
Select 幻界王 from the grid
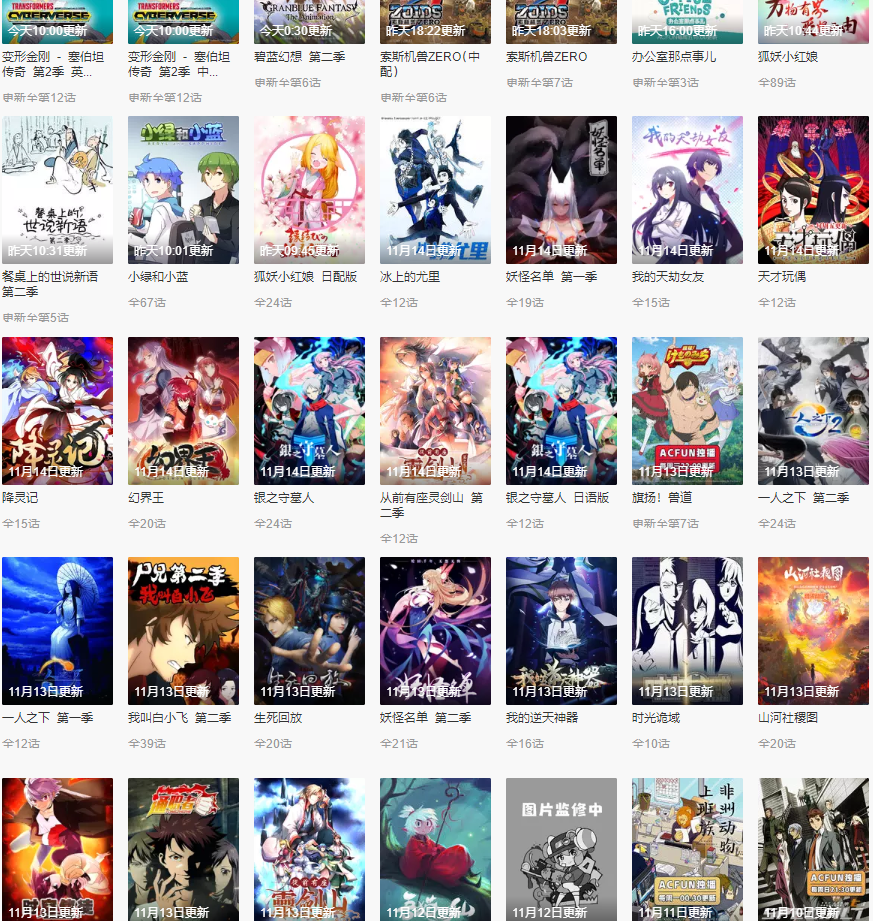coord(183,410)
